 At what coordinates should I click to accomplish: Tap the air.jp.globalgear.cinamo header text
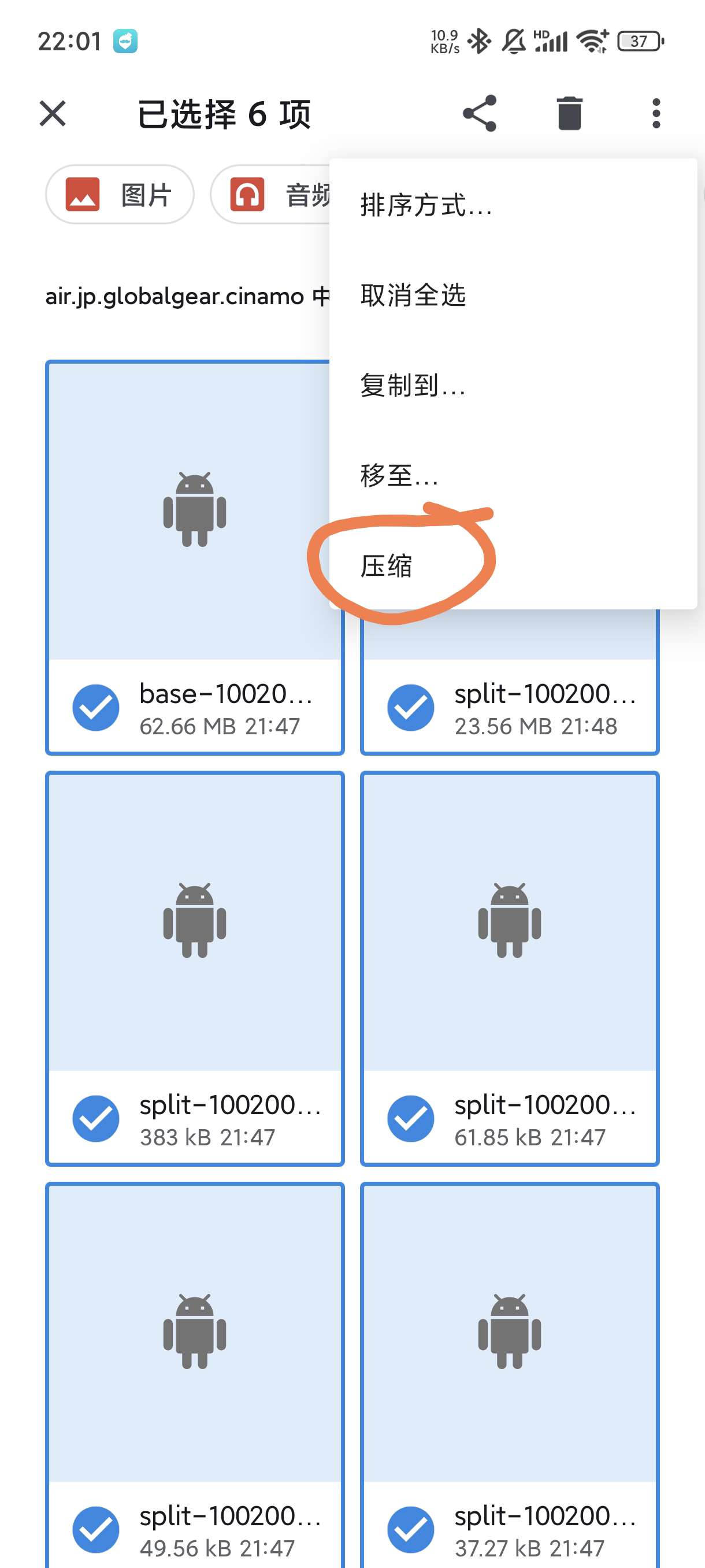point(176,297)
